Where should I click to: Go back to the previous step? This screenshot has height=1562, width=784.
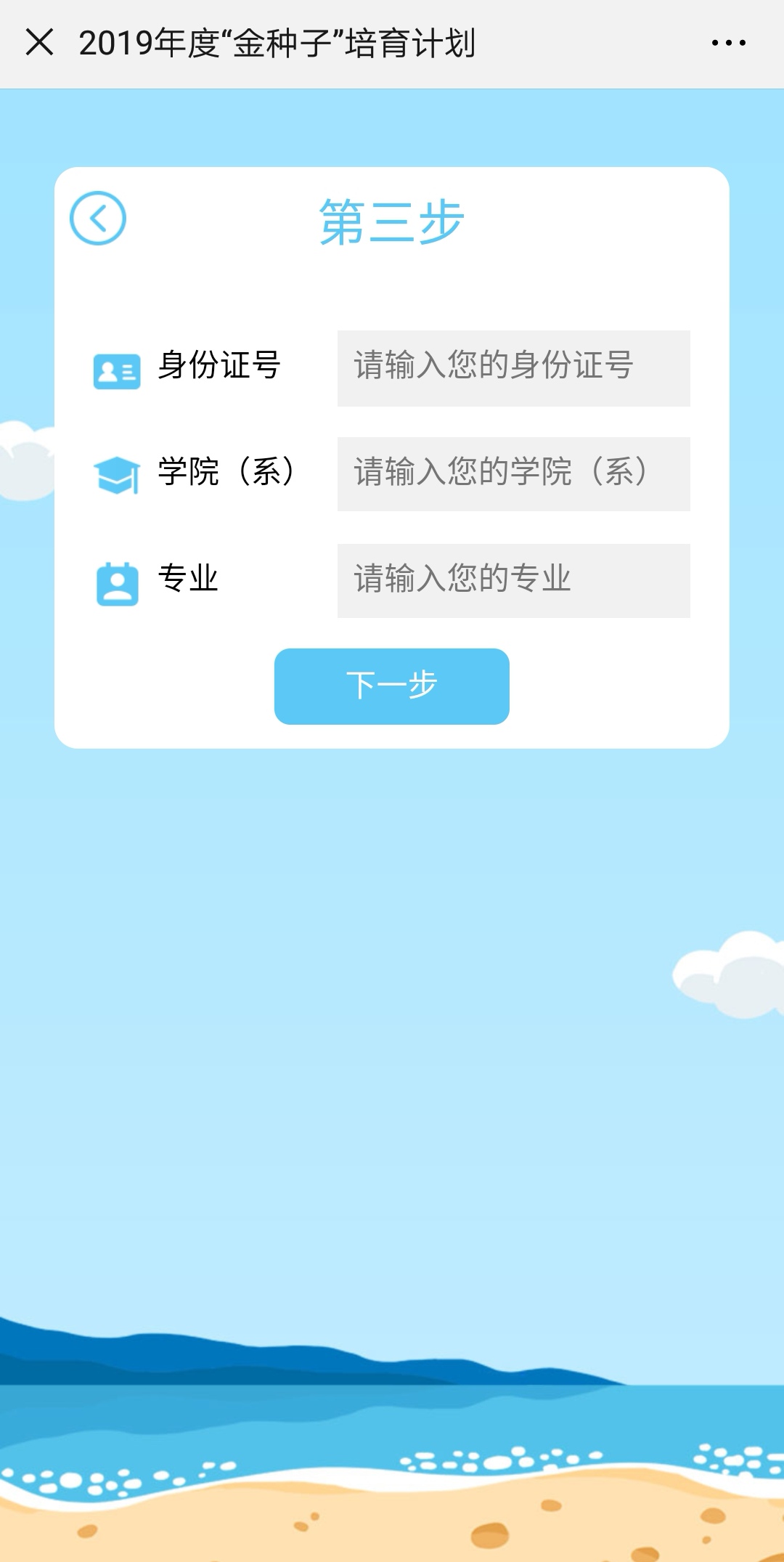98,219
